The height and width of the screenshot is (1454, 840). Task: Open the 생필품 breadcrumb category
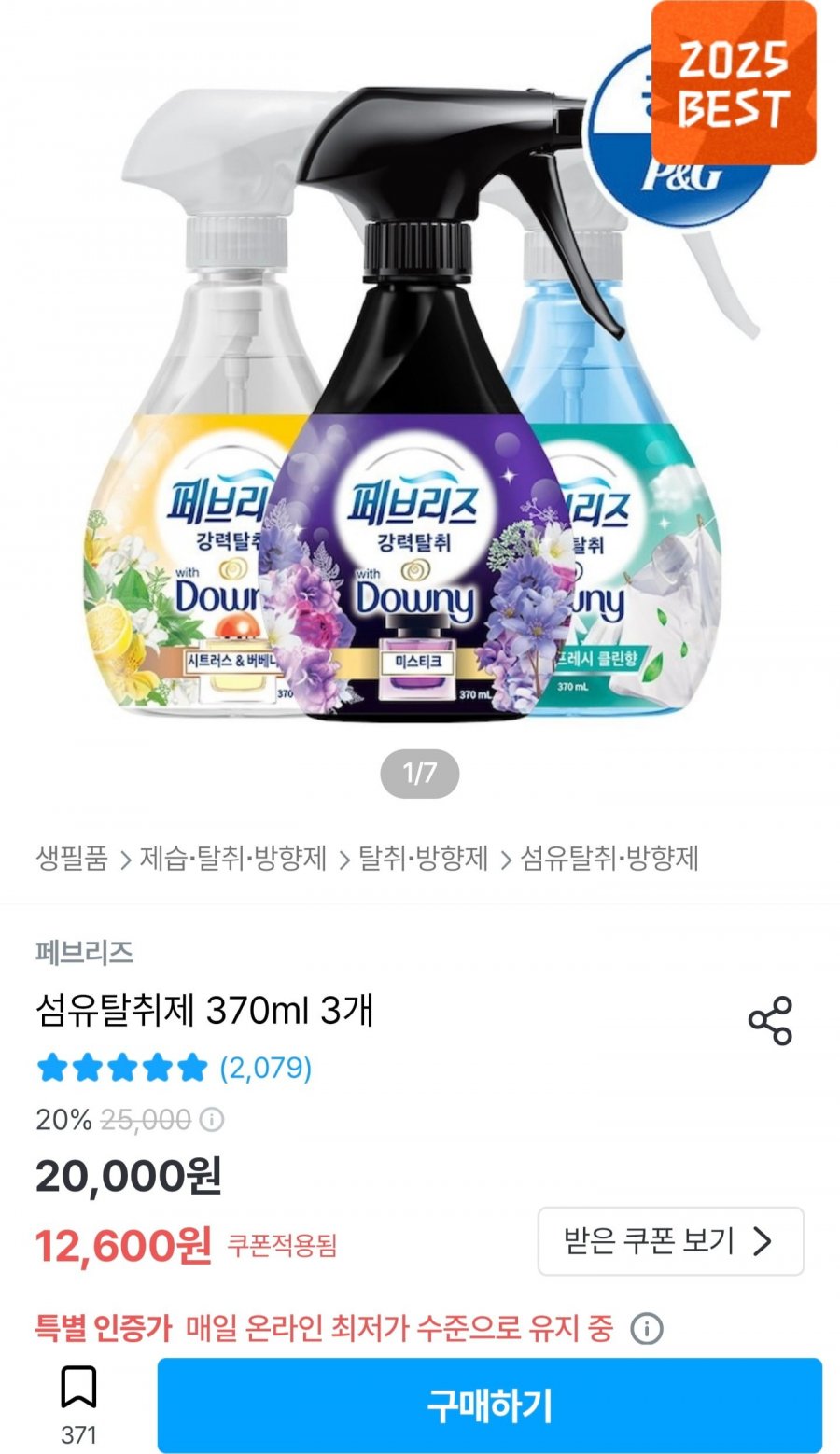tap(72, 858)
